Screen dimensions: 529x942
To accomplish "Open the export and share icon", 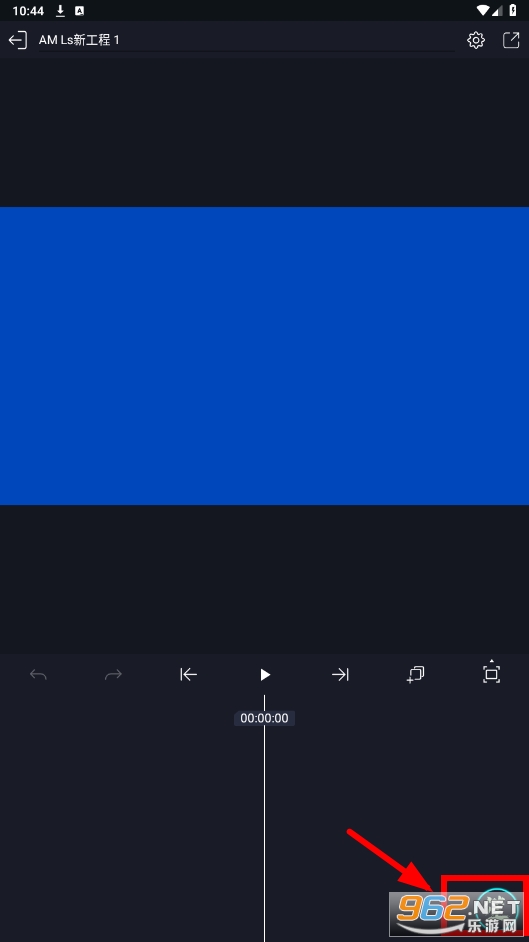I will click(511, 40).
